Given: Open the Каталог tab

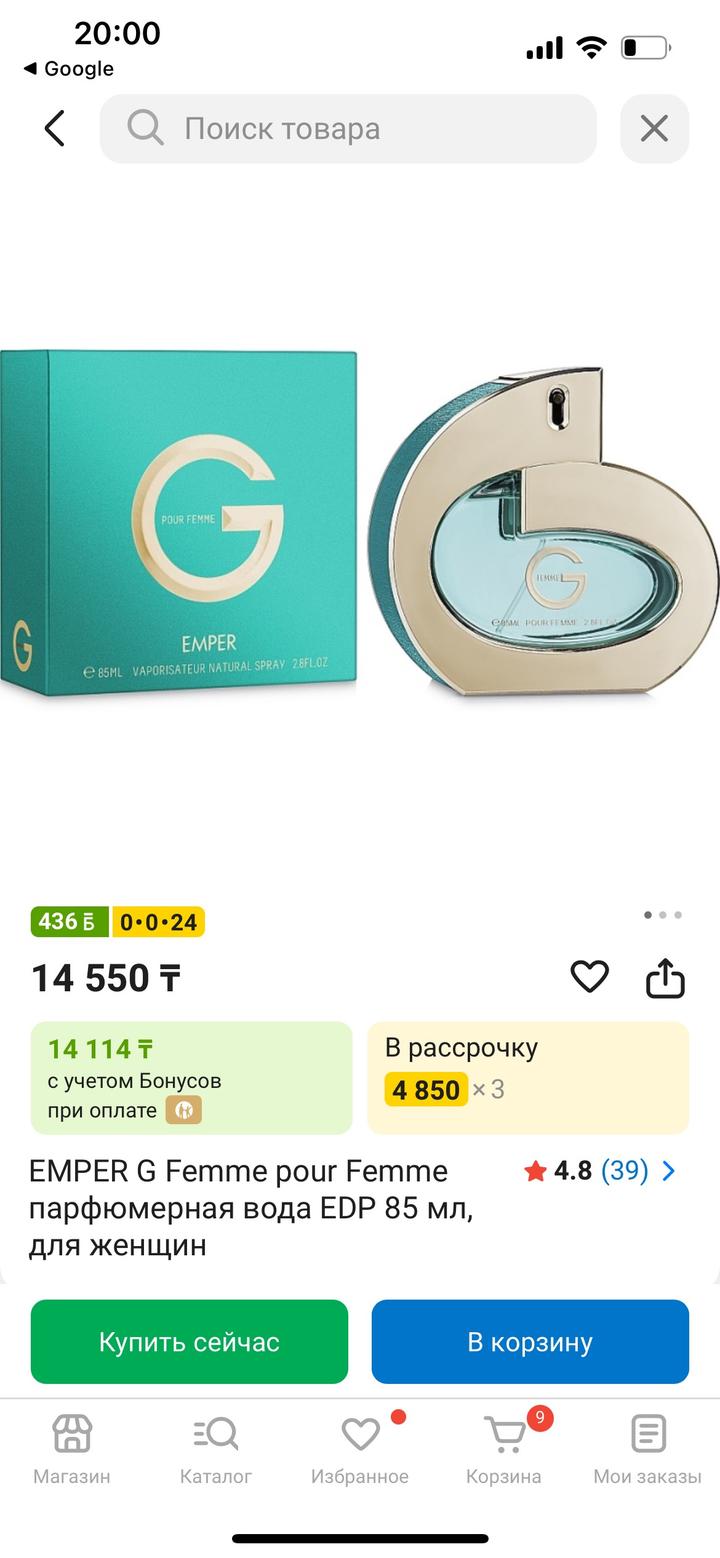Looking at the screenshot, I should coord(216,1448).
